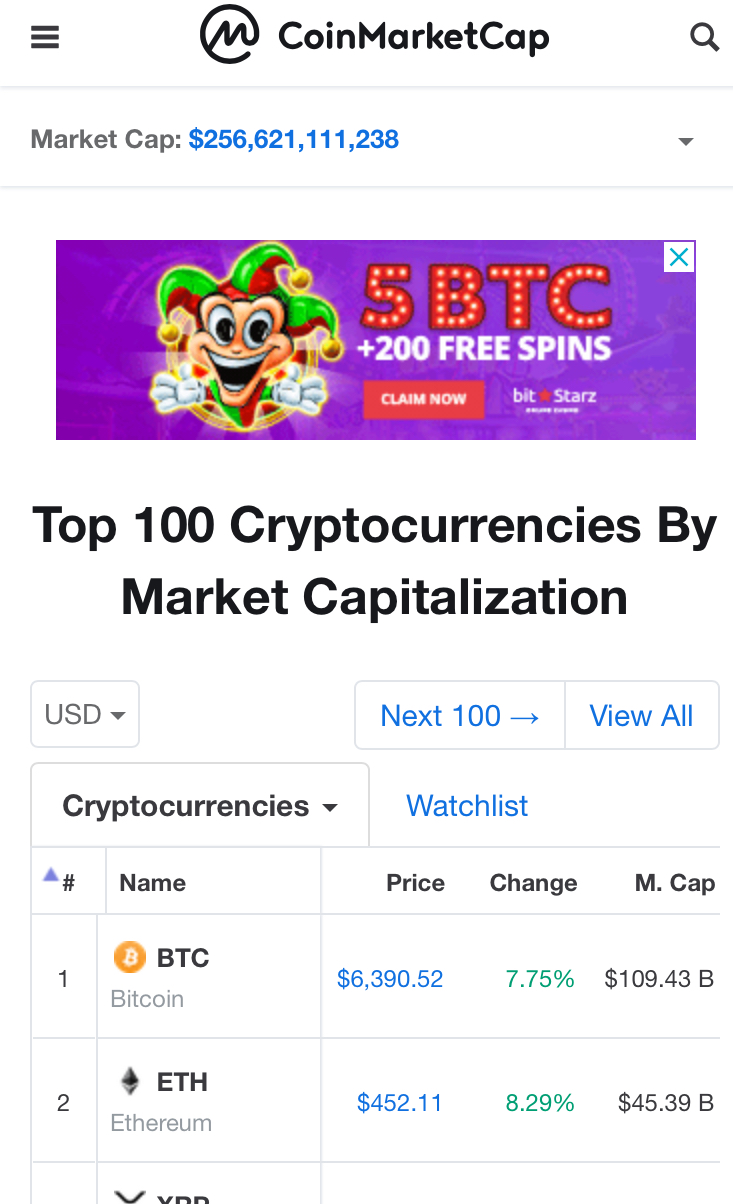The height and width of the screenshot is (1204, 733).
Task: Toggle the rank sort arrow
Action: (x=50, y=873)
